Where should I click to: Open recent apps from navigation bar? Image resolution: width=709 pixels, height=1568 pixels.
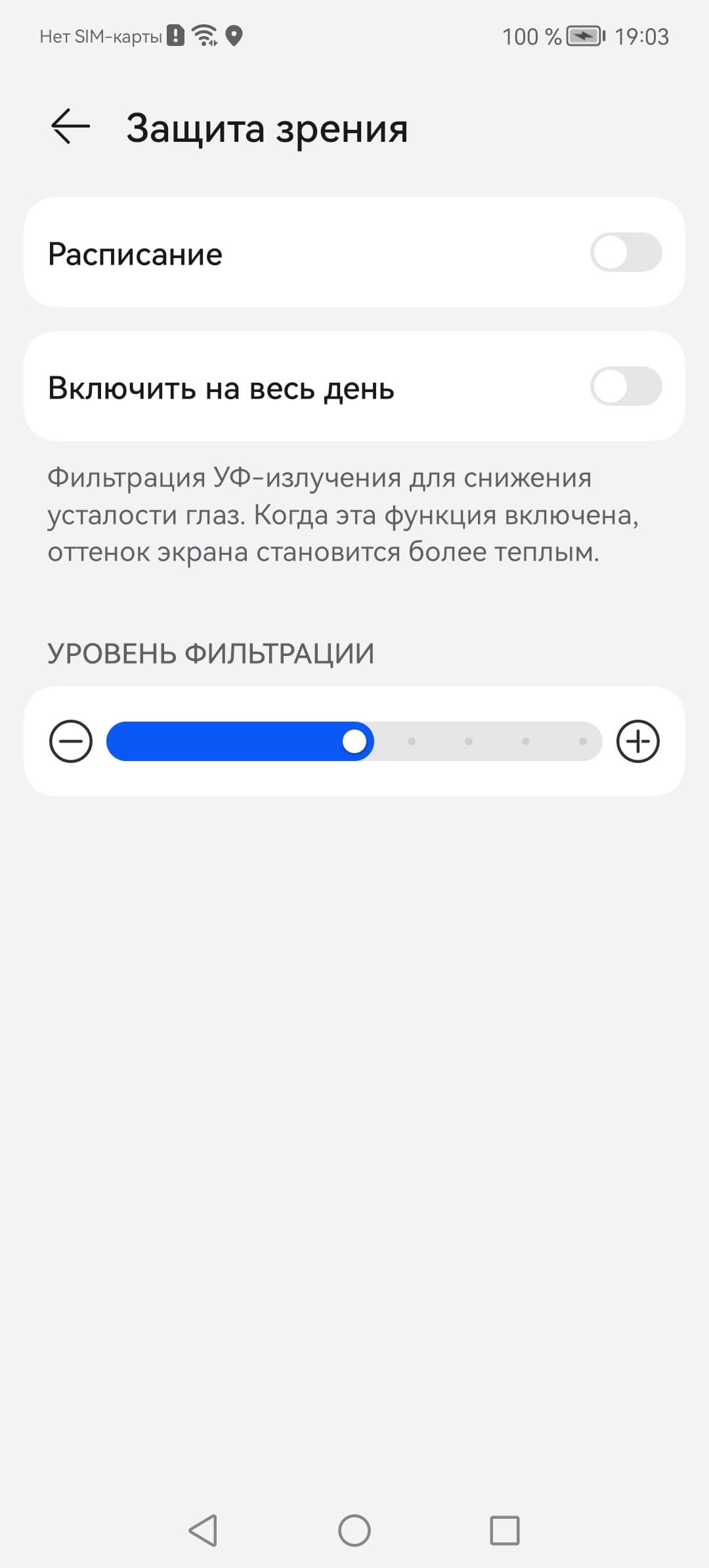click(504, 1531)
